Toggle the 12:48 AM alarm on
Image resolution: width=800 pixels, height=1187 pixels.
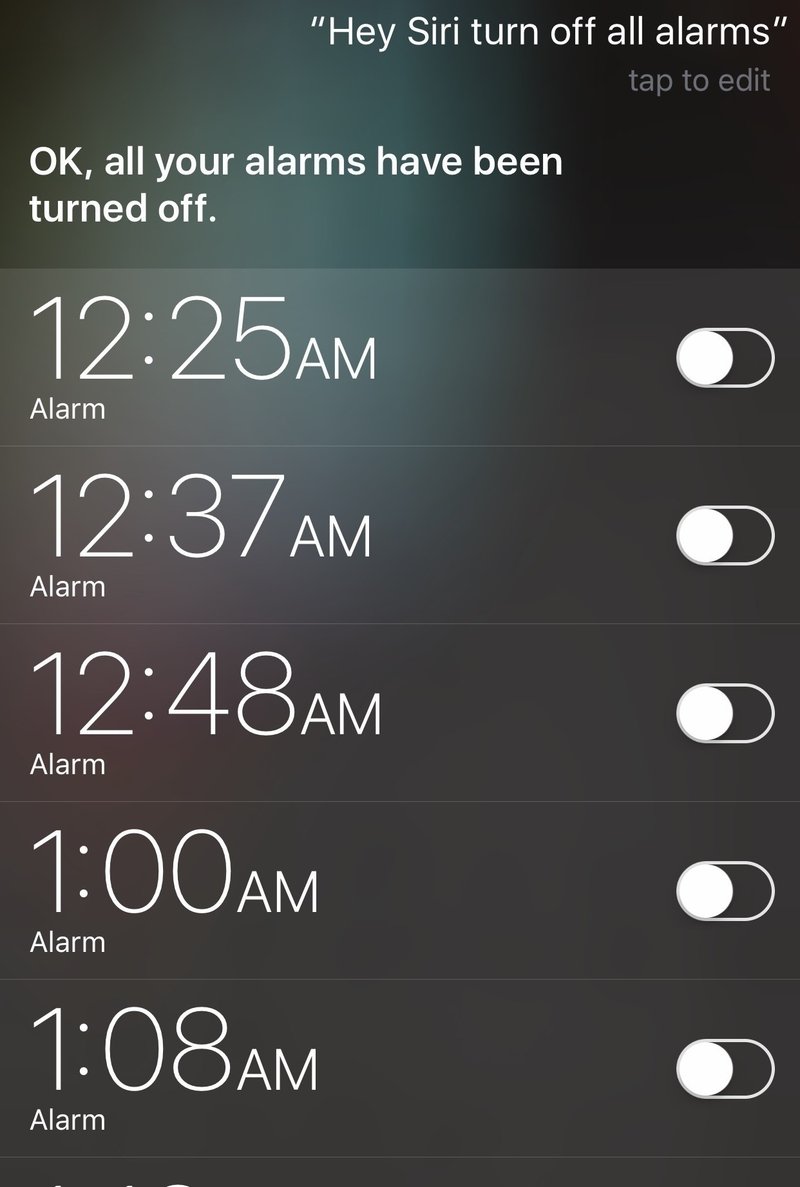click(x=725, y=711)
